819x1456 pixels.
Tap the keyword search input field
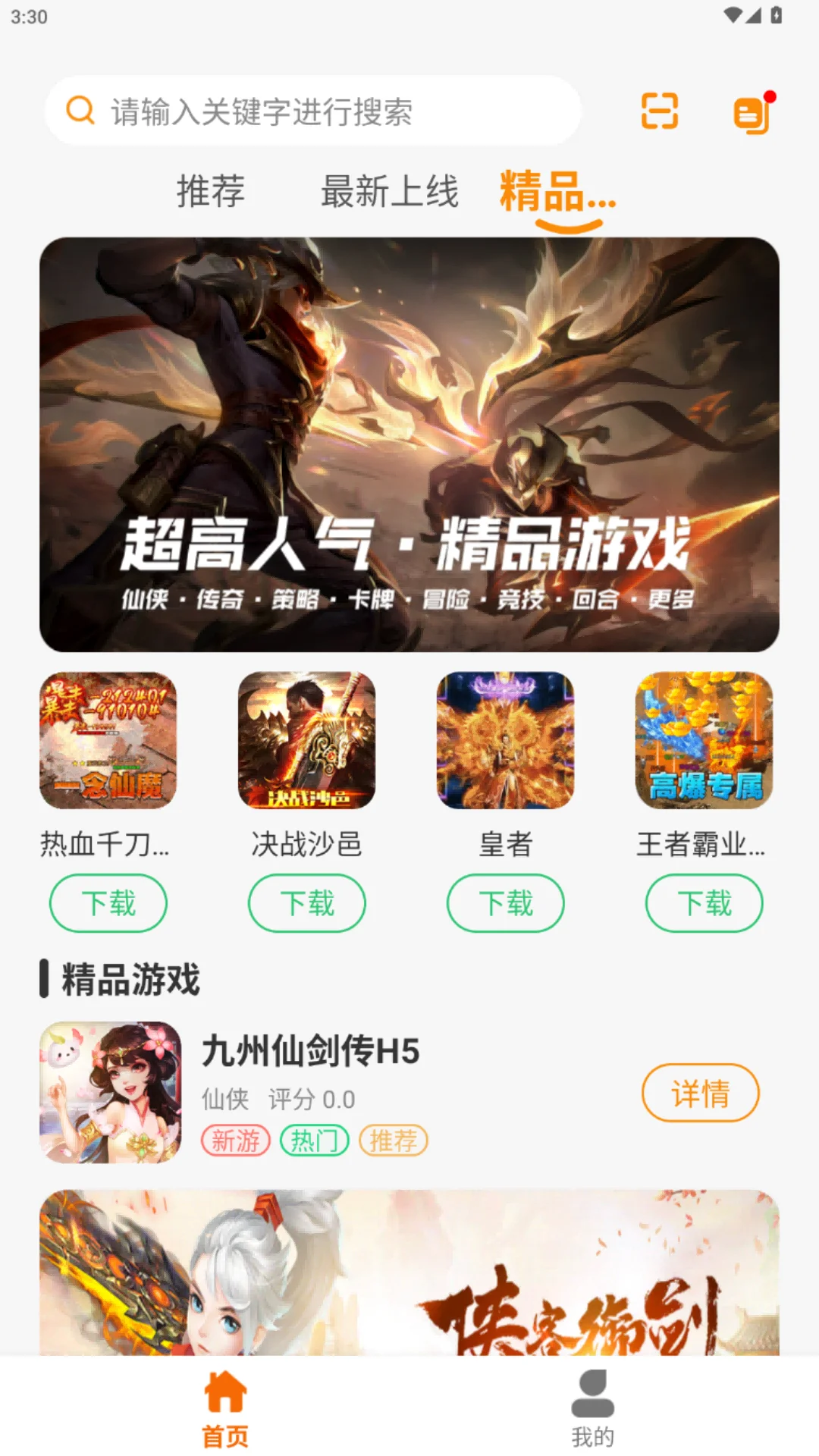318,111
